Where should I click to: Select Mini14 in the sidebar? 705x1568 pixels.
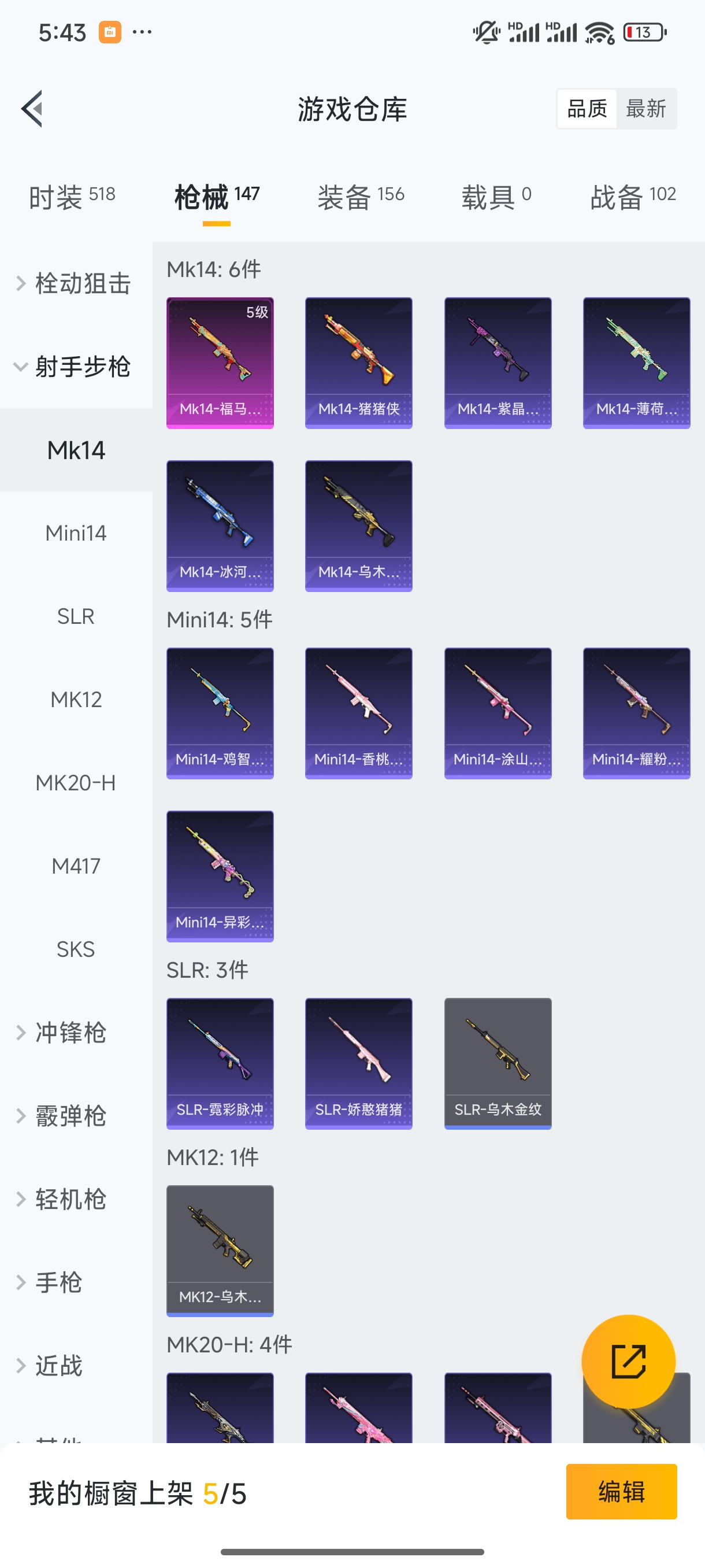tap(76, 533)
